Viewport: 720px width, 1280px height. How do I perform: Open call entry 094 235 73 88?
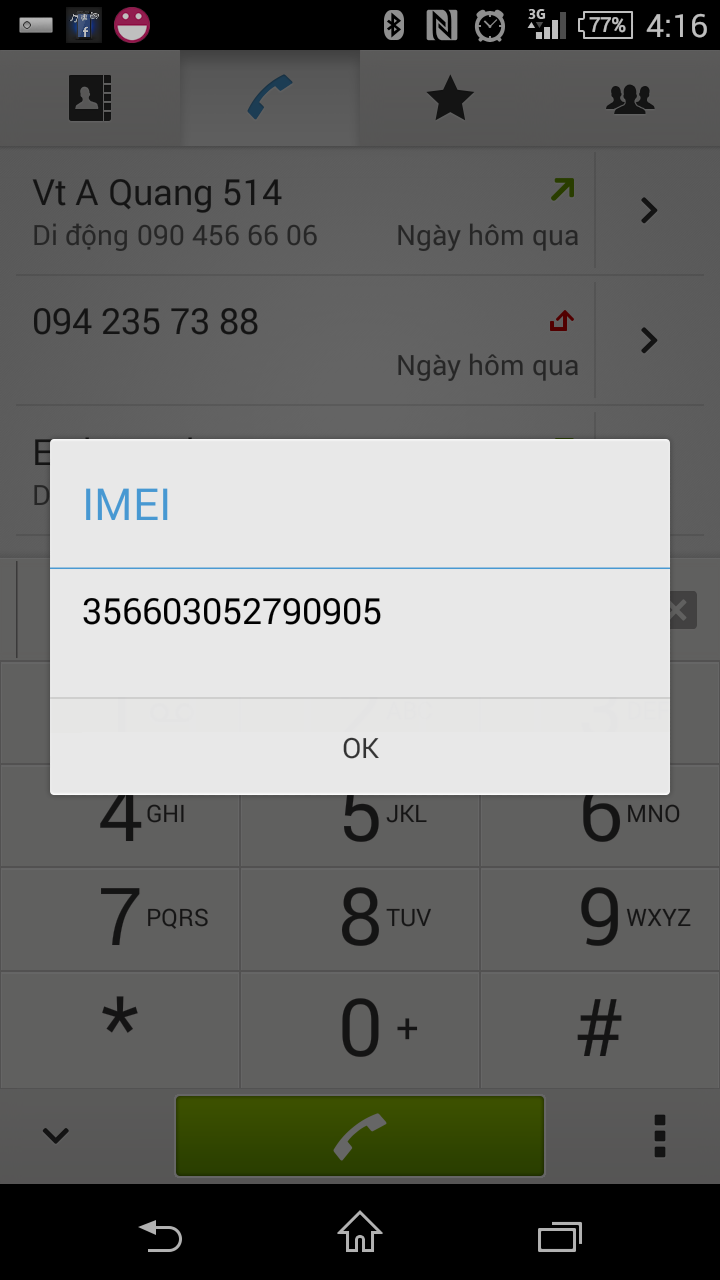(297, 341)
